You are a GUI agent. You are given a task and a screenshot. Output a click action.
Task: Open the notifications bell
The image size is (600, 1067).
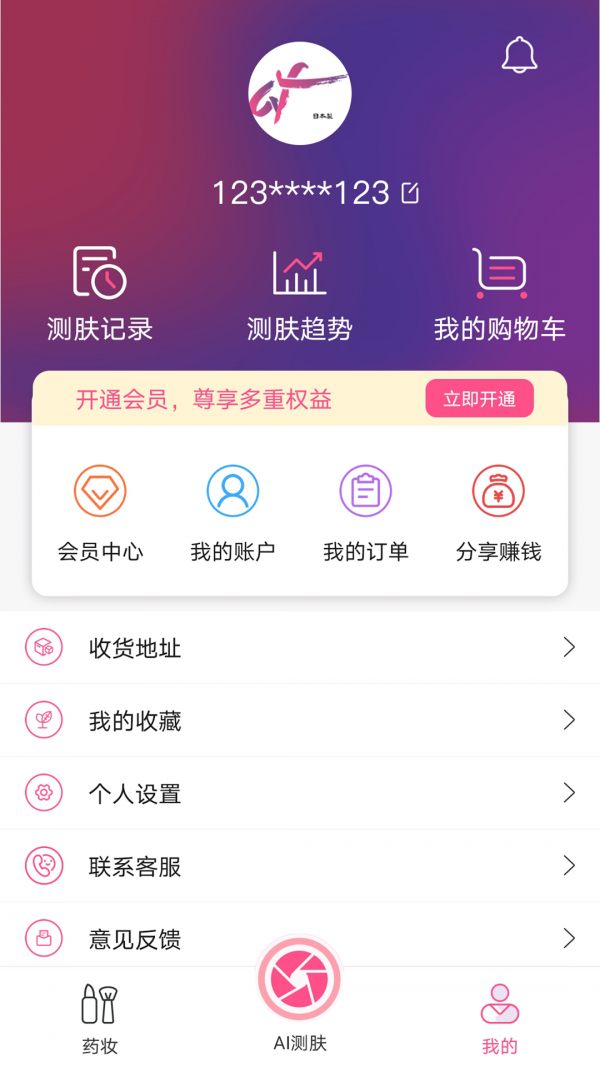pos(519,55)
